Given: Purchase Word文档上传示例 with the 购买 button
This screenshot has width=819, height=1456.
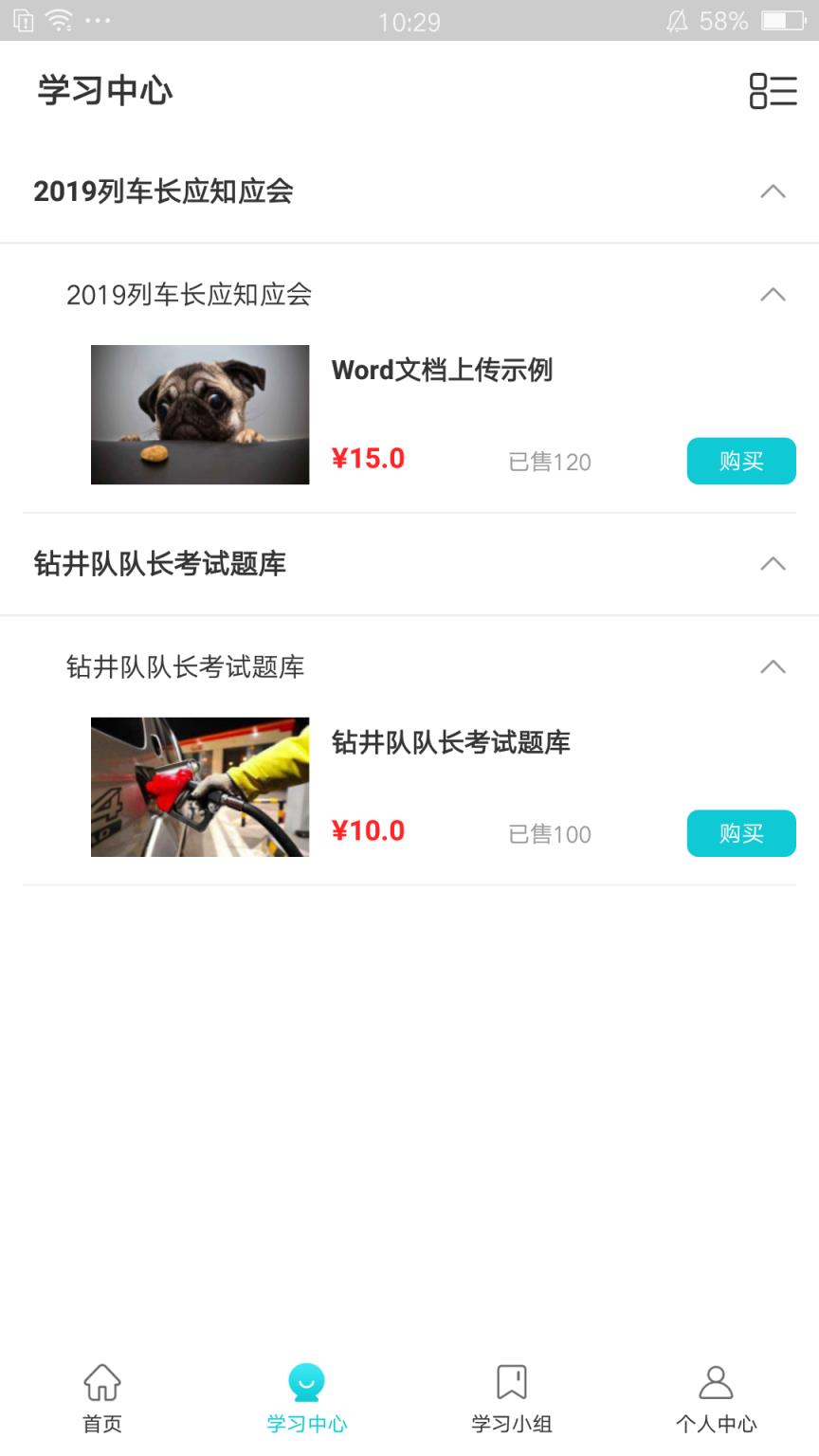Looking at the screenshot, I should tap(741, 461).
